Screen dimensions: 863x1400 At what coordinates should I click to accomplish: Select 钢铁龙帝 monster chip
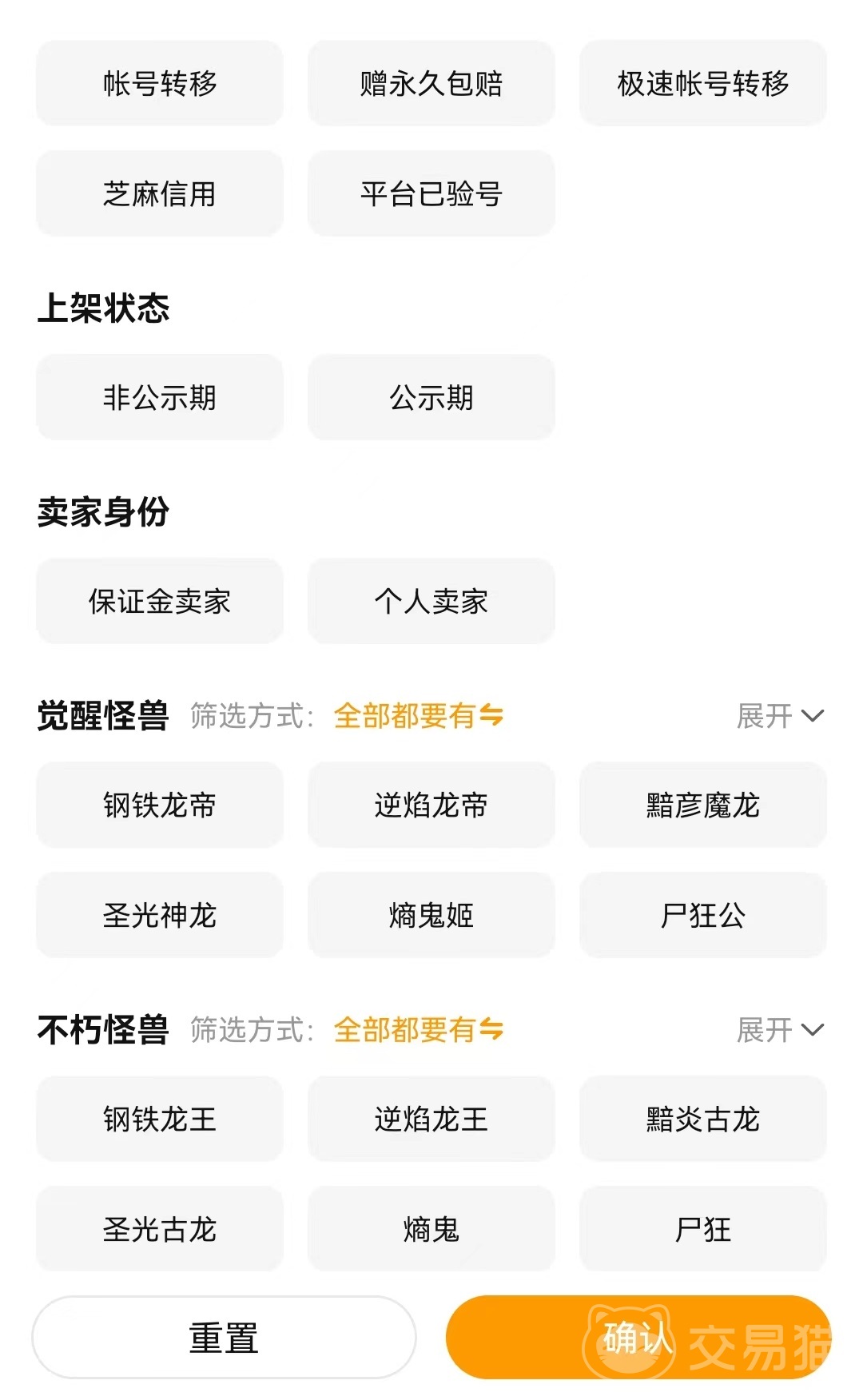click(x=160, y=805)
